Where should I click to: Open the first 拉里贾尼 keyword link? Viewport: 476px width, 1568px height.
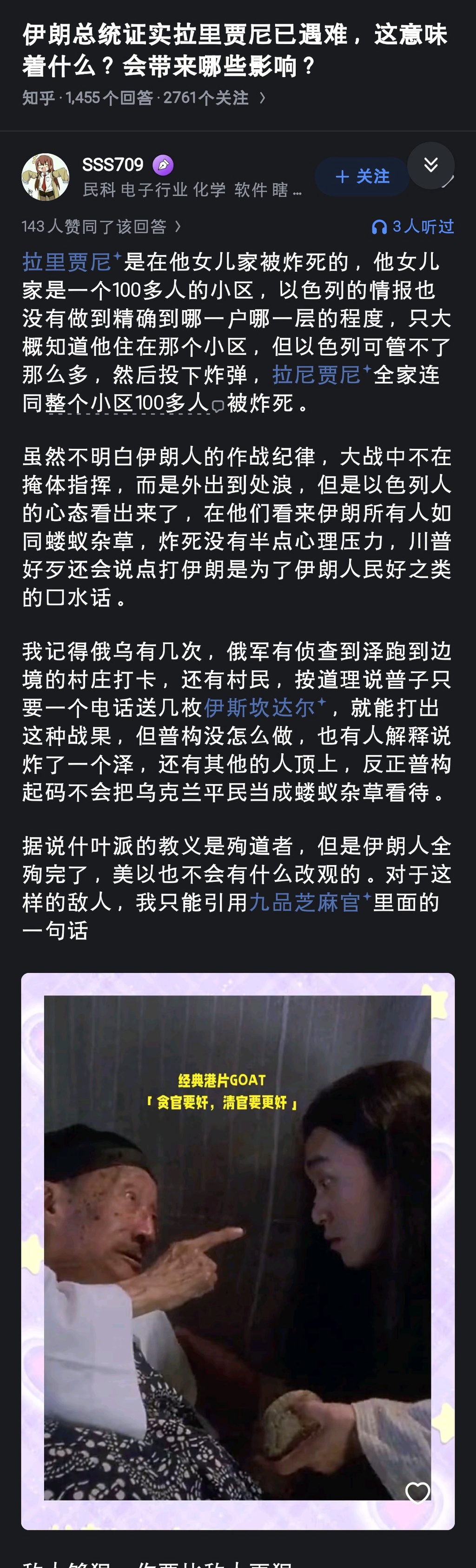(x=67, y=262)
